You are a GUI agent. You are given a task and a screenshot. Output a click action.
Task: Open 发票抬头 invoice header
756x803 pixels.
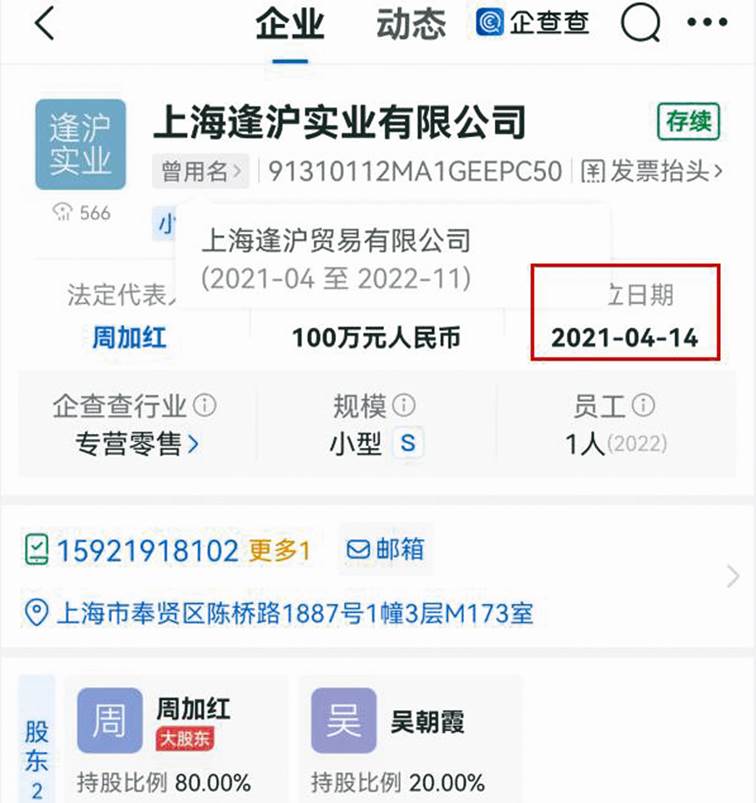click(652, 171)
